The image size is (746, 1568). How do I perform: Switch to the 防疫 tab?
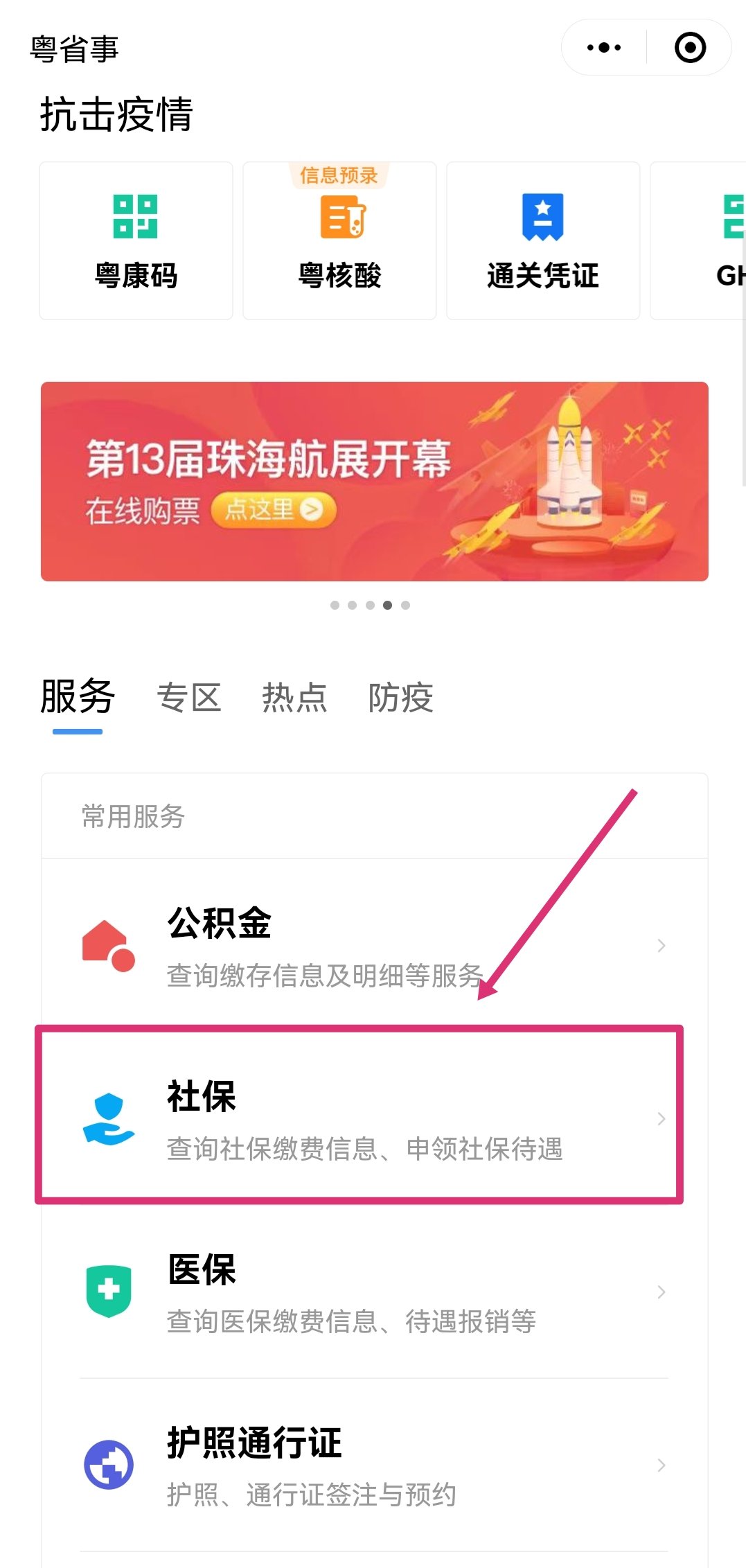(400, 697)
